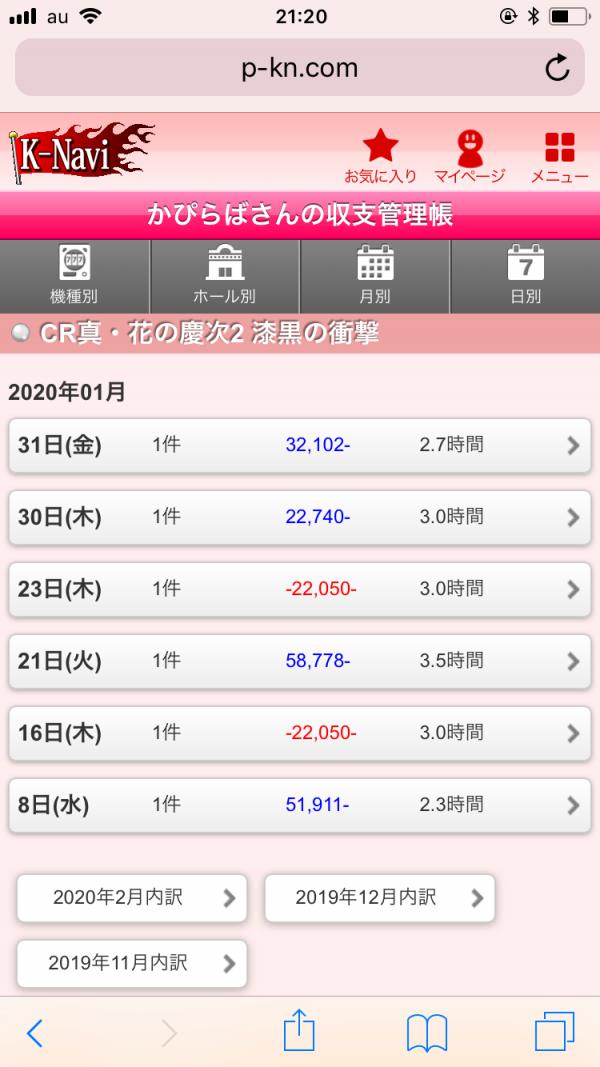Switch to 日別 view
600x1067 pixels.
(x=525, y=276)
